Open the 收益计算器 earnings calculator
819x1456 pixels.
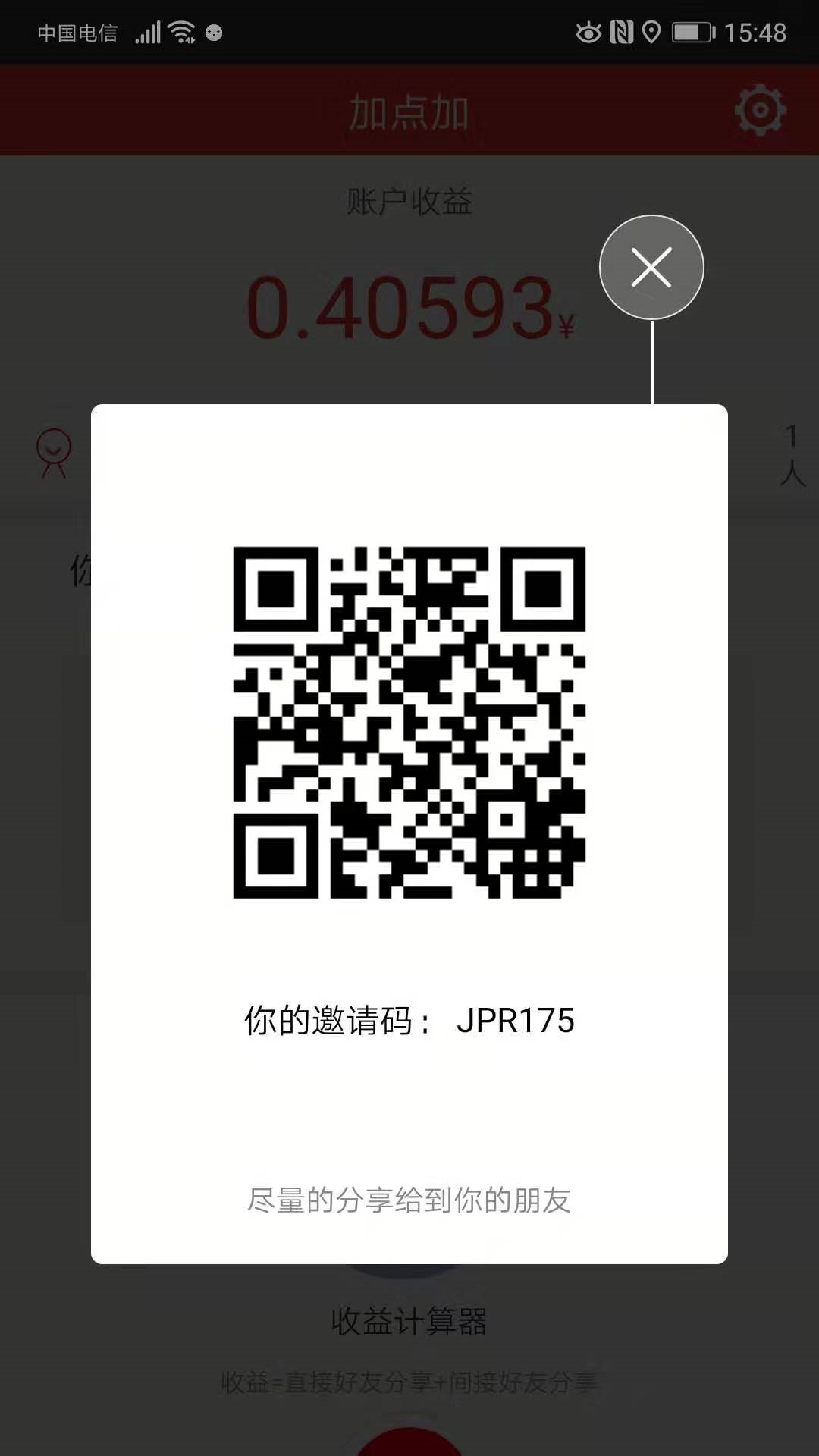pos(409,1319)
